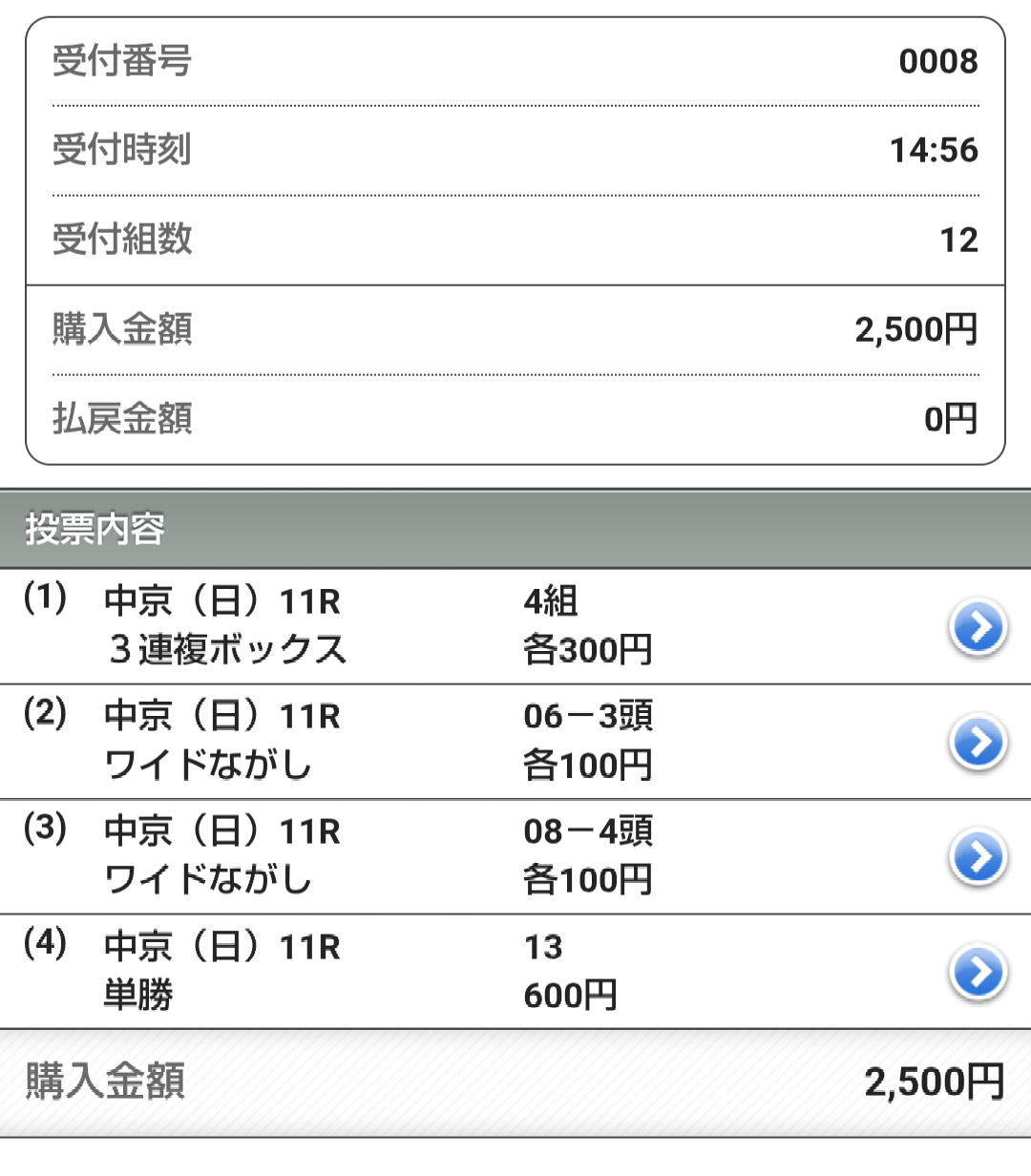
Task: View the 08－4頭 ワイドながし bet details
Action: pos(978,856)
